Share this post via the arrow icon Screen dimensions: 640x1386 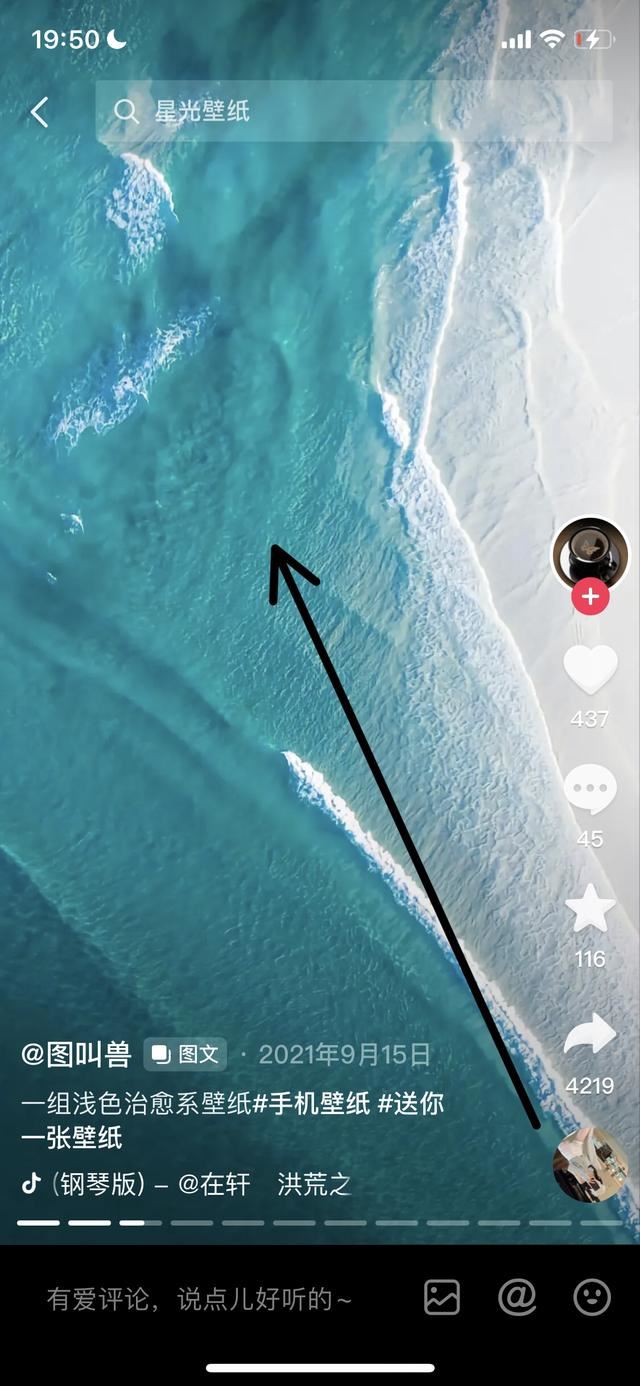[590, 1035]
